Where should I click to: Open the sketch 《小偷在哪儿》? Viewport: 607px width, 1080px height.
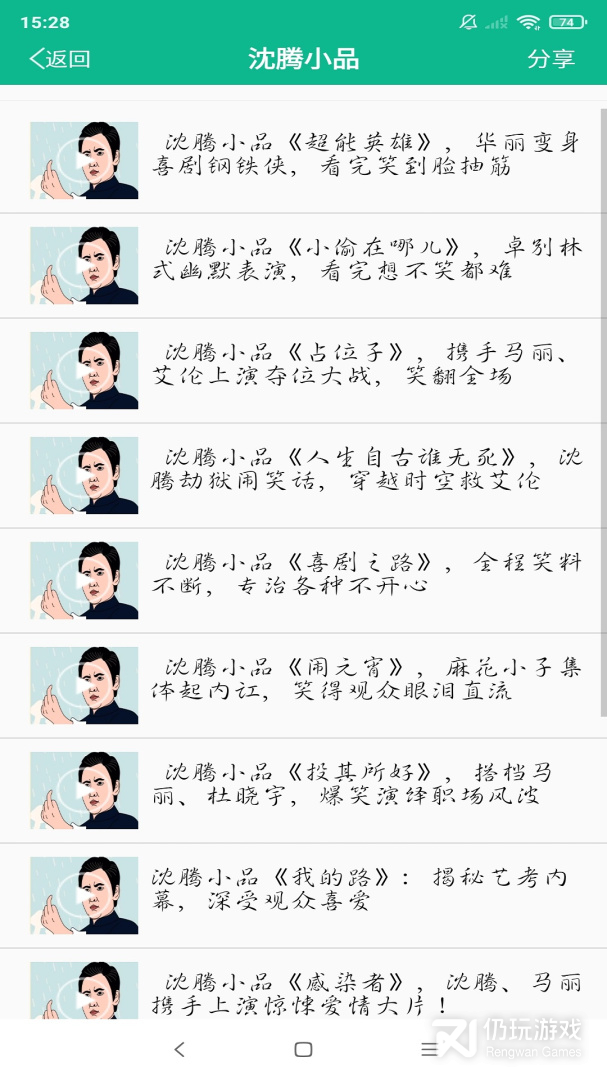coord(303,265)
